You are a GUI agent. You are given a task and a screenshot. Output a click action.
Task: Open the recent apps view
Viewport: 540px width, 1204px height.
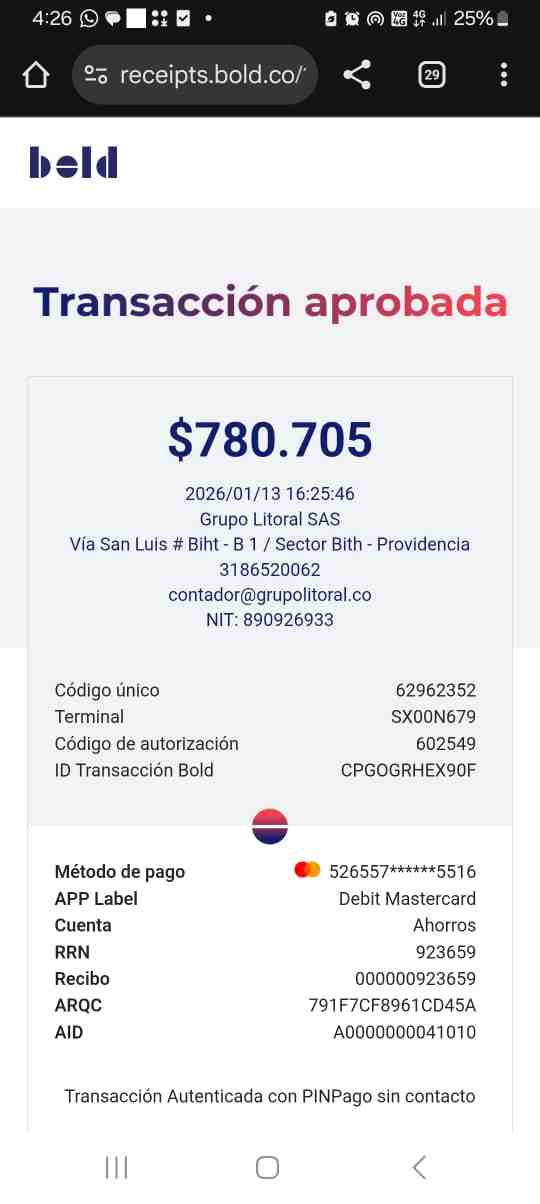pyautogui.click(x=116, y=1167)
